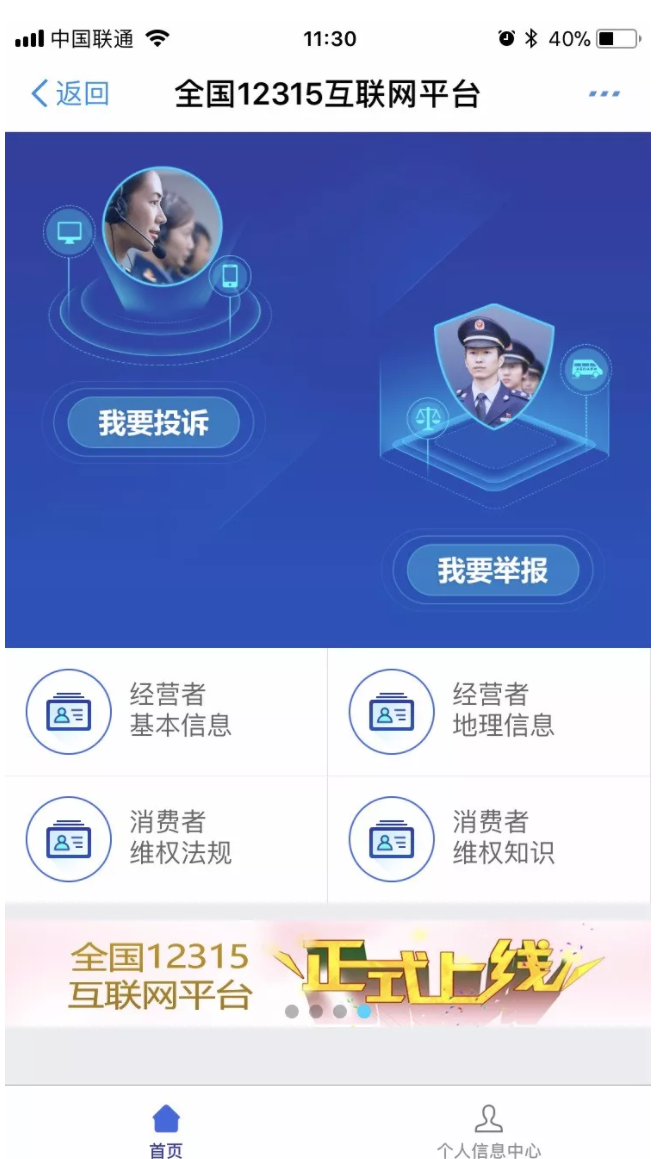The height and width of the screenshot is (1159, 657).
Task: Open 消费者维权知识
Action: tap(489, 838)
